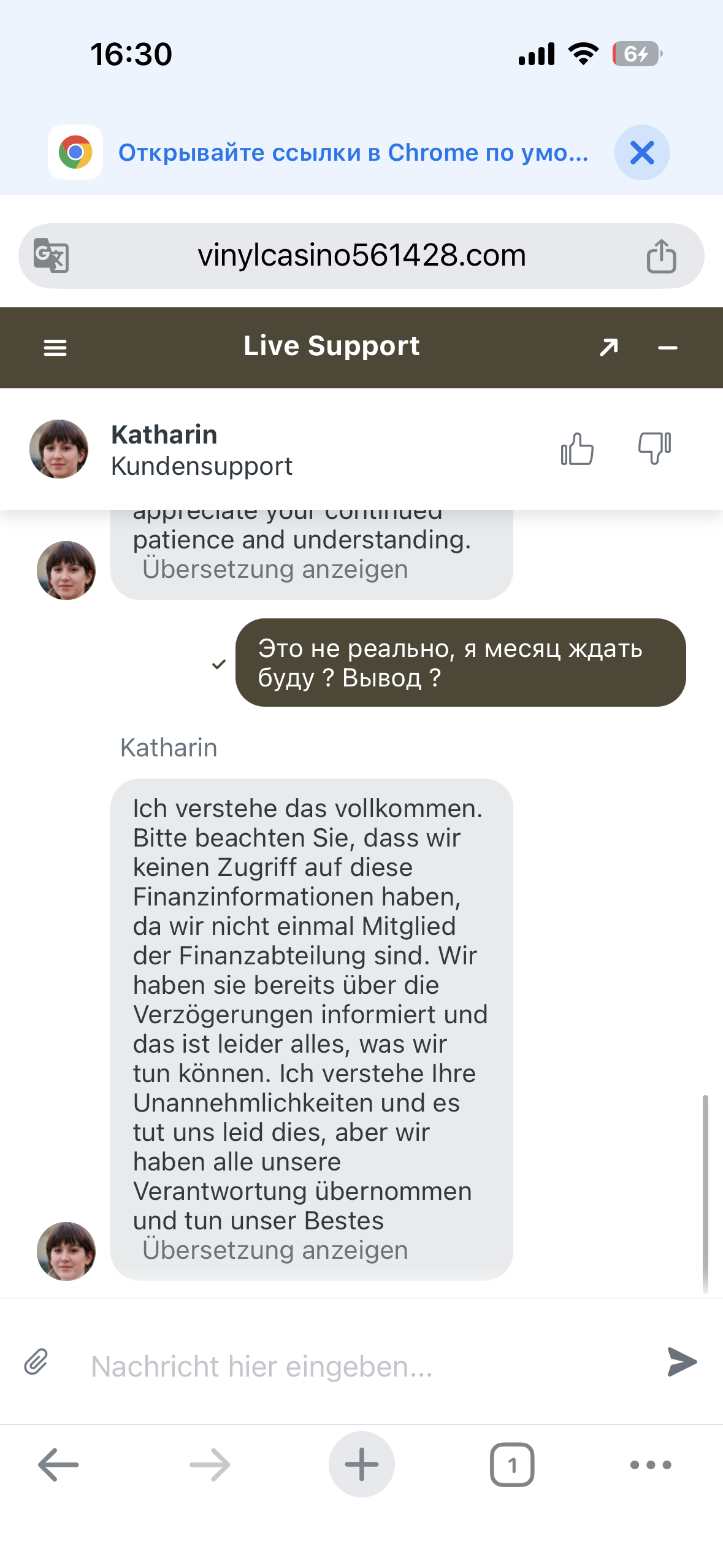Tap the translate page icon
The image size is (723, 1568).
(51, 255)
